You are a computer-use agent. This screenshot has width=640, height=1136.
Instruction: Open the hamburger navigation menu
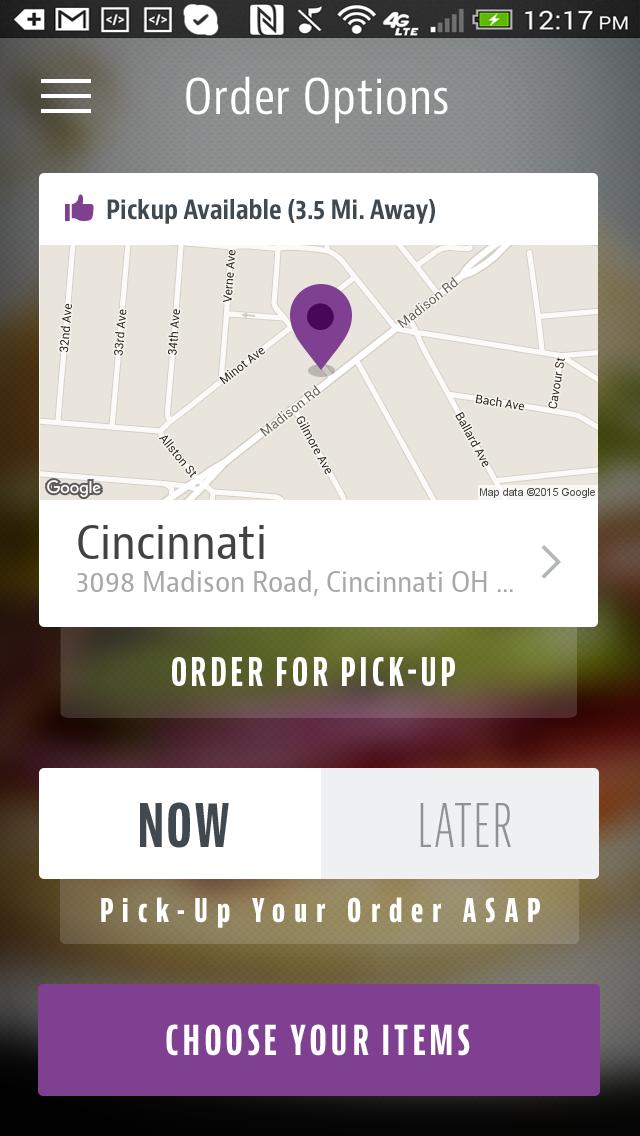pyautogui.click(x=66, y=96)
